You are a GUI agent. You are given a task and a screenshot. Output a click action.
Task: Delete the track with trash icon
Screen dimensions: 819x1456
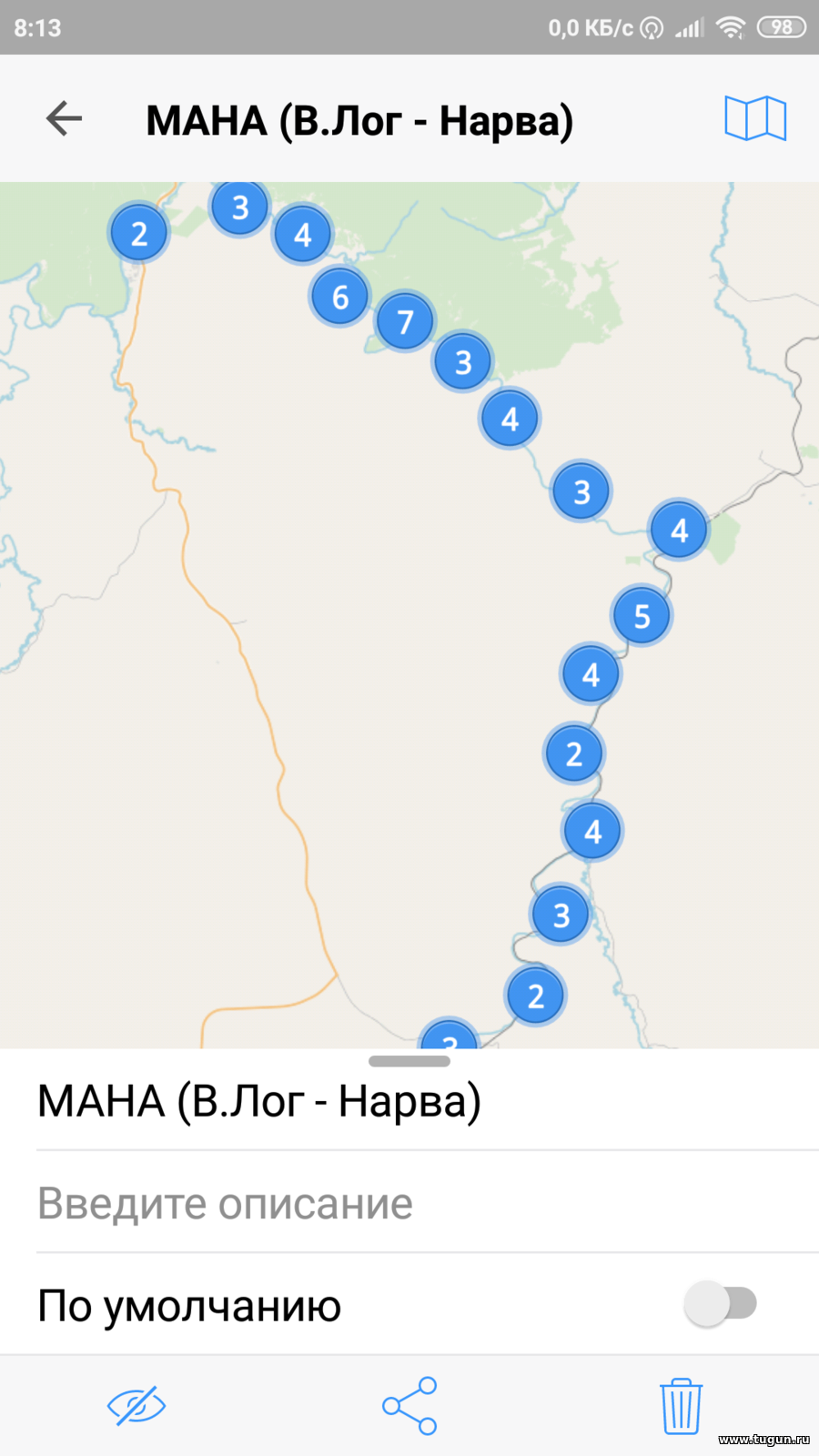click(x=681, y=1406)
